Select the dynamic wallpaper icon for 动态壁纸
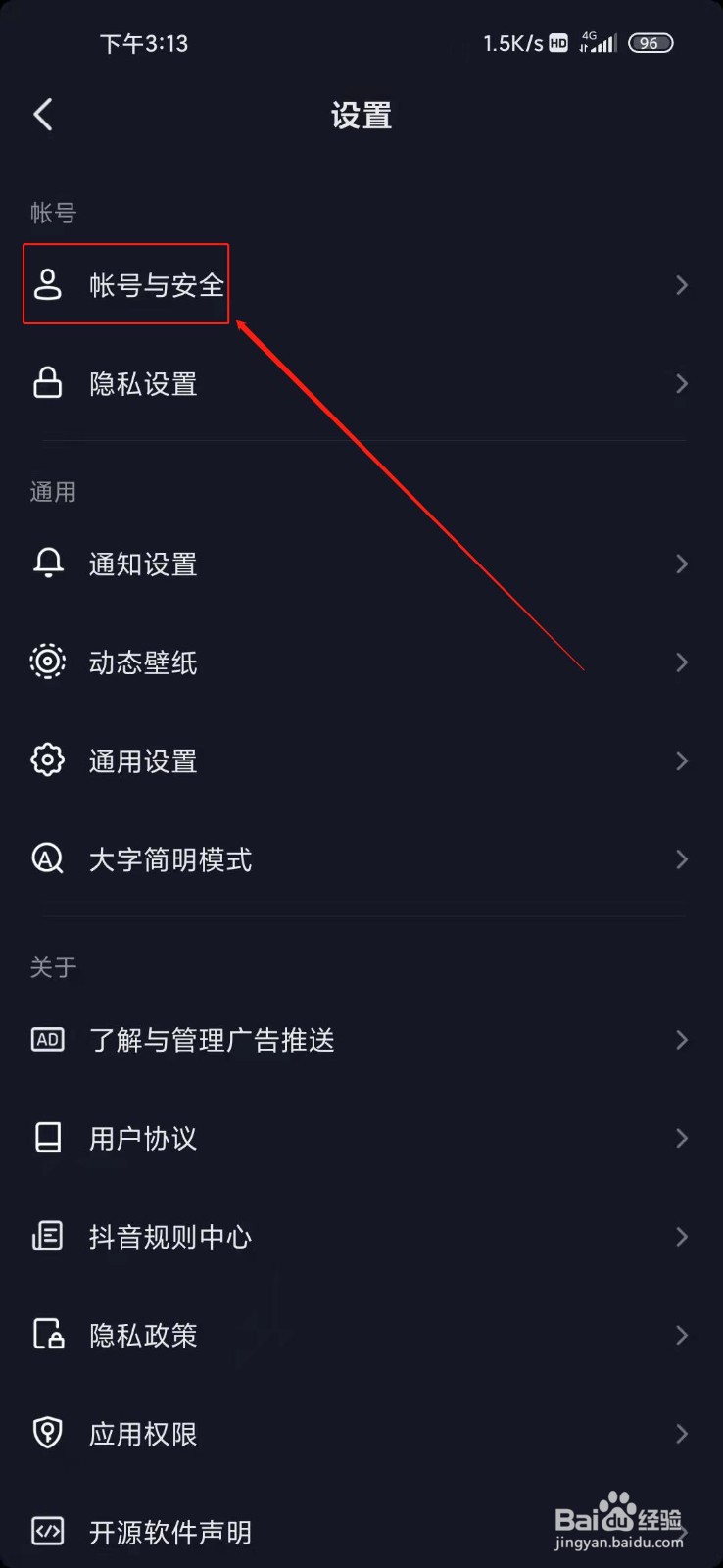The height and width of the screenshot is (1568, 723). tap(47, 662)
